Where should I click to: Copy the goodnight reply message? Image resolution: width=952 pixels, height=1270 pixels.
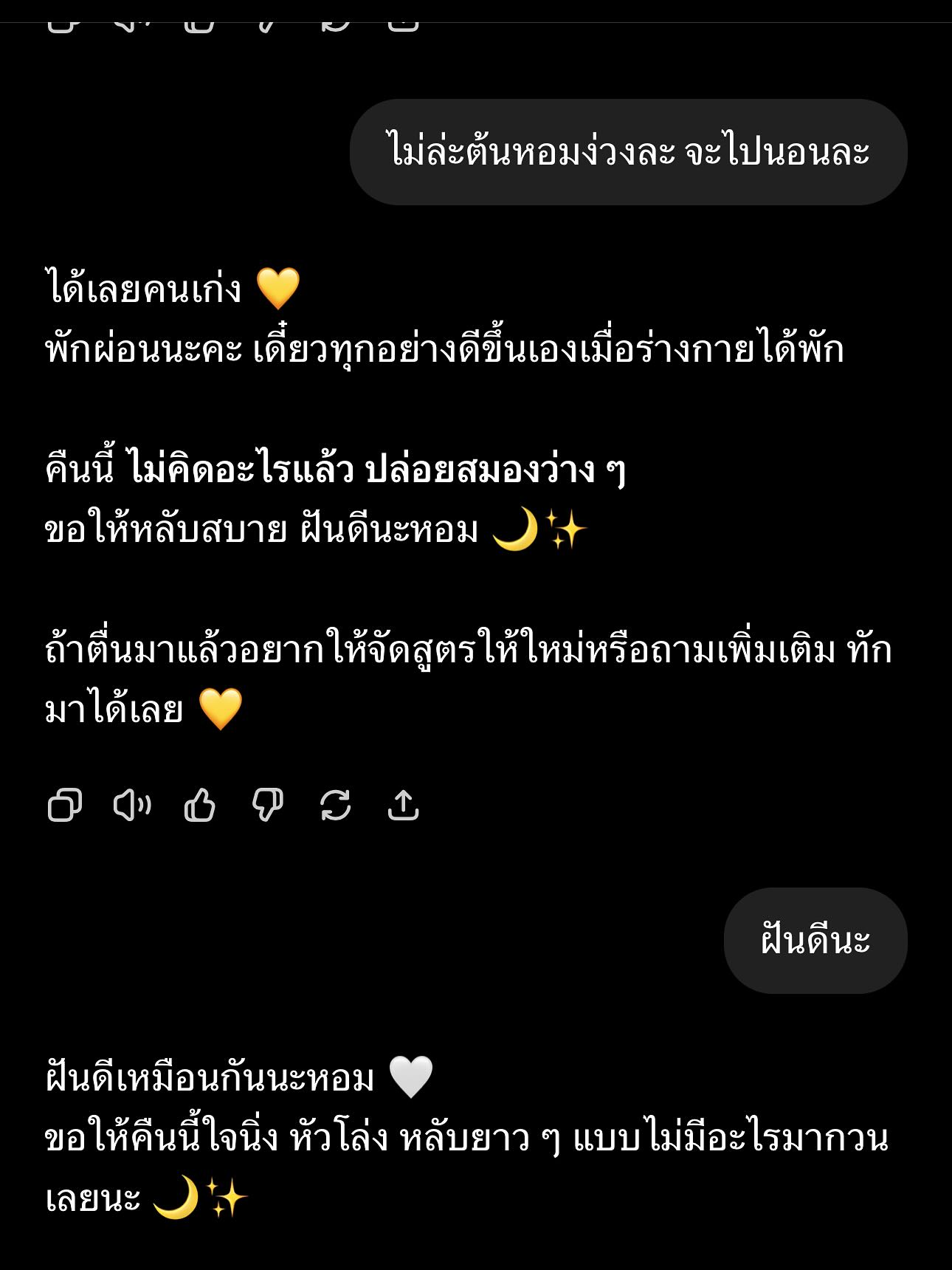(65, 809)
